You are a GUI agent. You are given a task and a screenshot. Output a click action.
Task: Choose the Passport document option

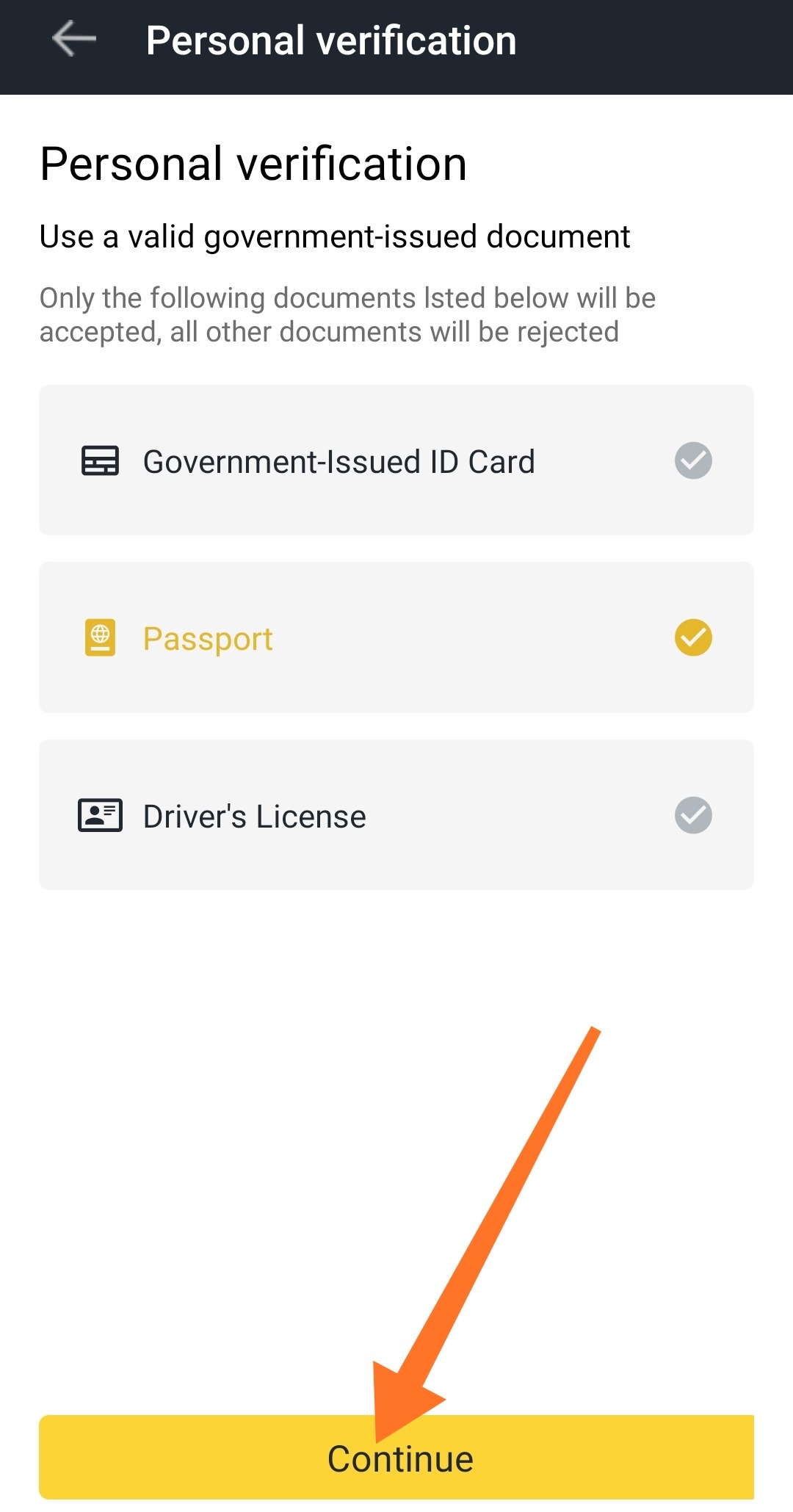(396, 637)
